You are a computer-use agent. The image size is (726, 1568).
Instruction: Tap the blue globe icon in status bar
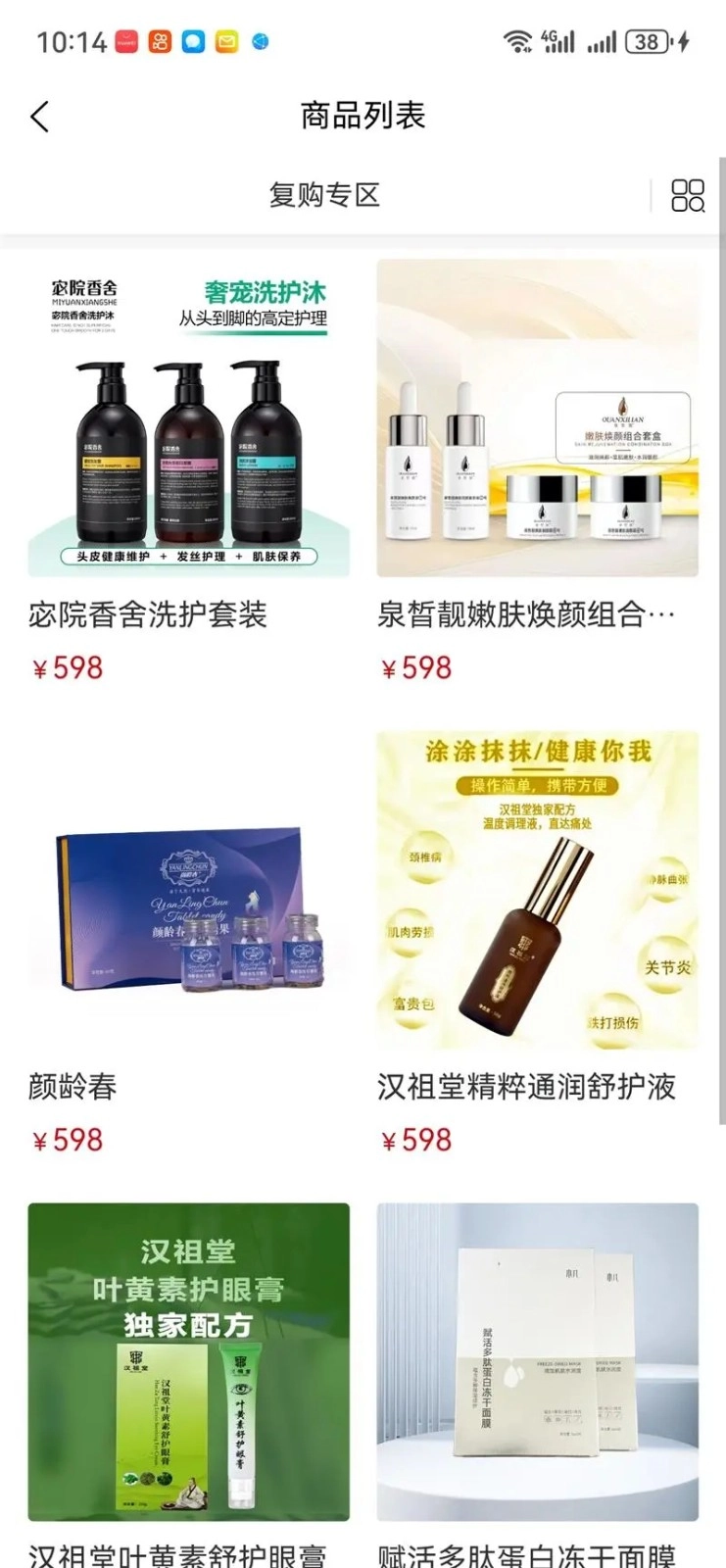[x=258, y=42]
